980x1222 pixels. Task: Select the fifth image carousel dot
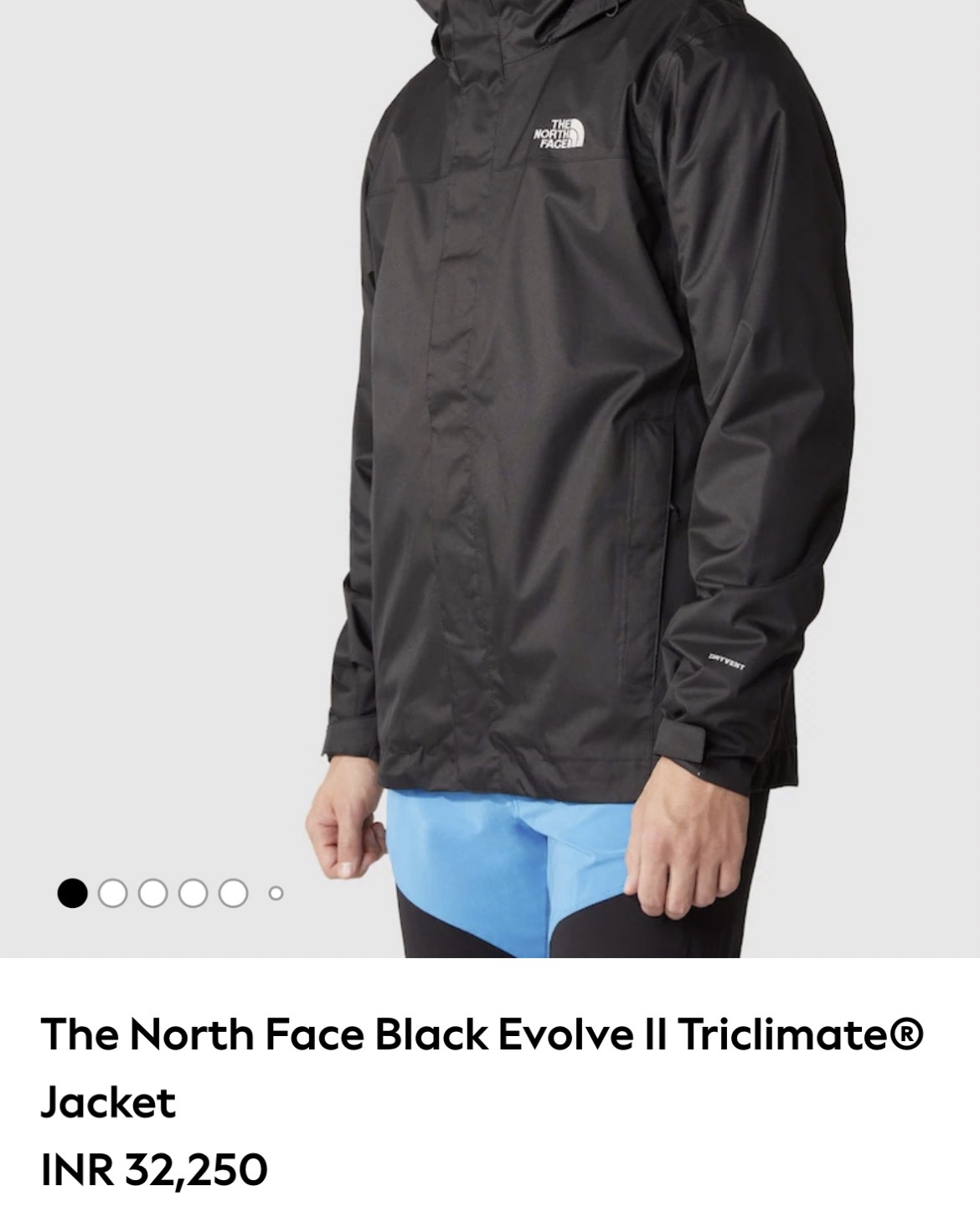point(233,894)
